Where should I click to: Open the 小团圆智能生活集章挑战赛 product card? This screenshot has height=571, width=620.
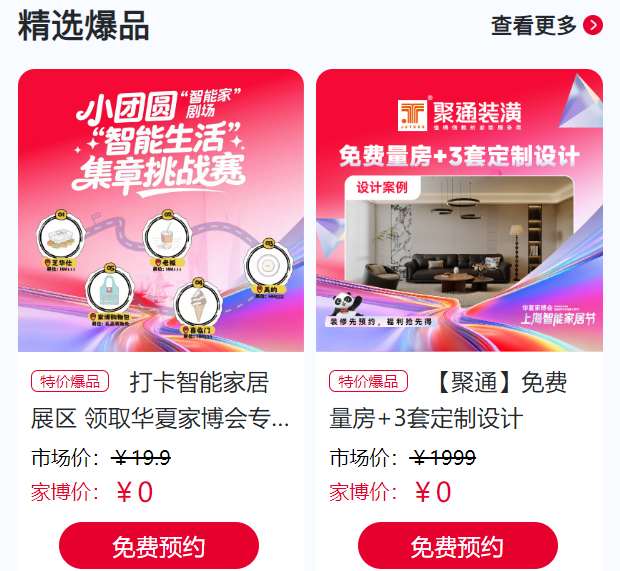(161, 211)
